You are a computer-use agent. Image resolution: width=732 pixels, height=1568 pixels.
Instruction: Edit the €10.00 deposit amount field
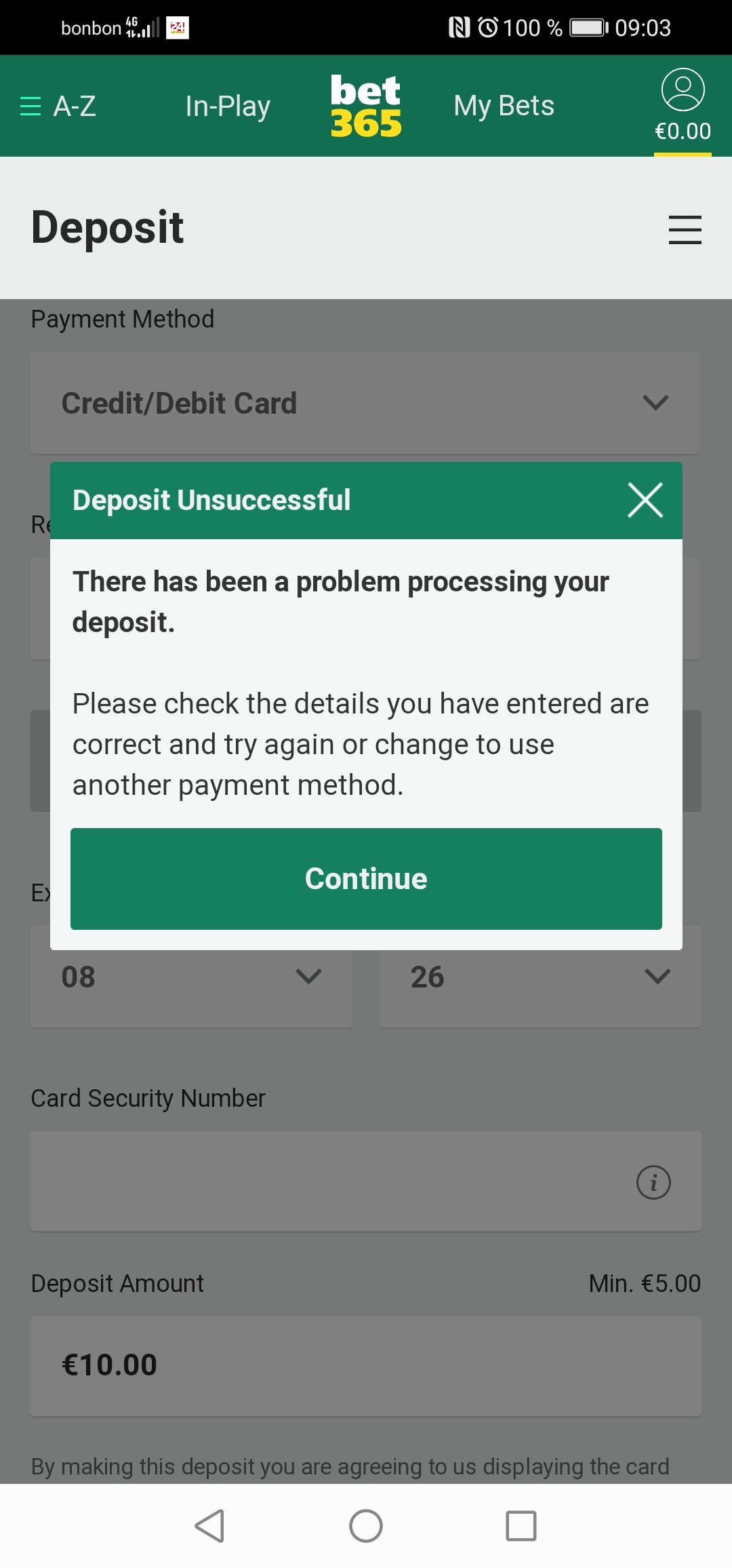pyautogui.click(x=365, y=1365)
